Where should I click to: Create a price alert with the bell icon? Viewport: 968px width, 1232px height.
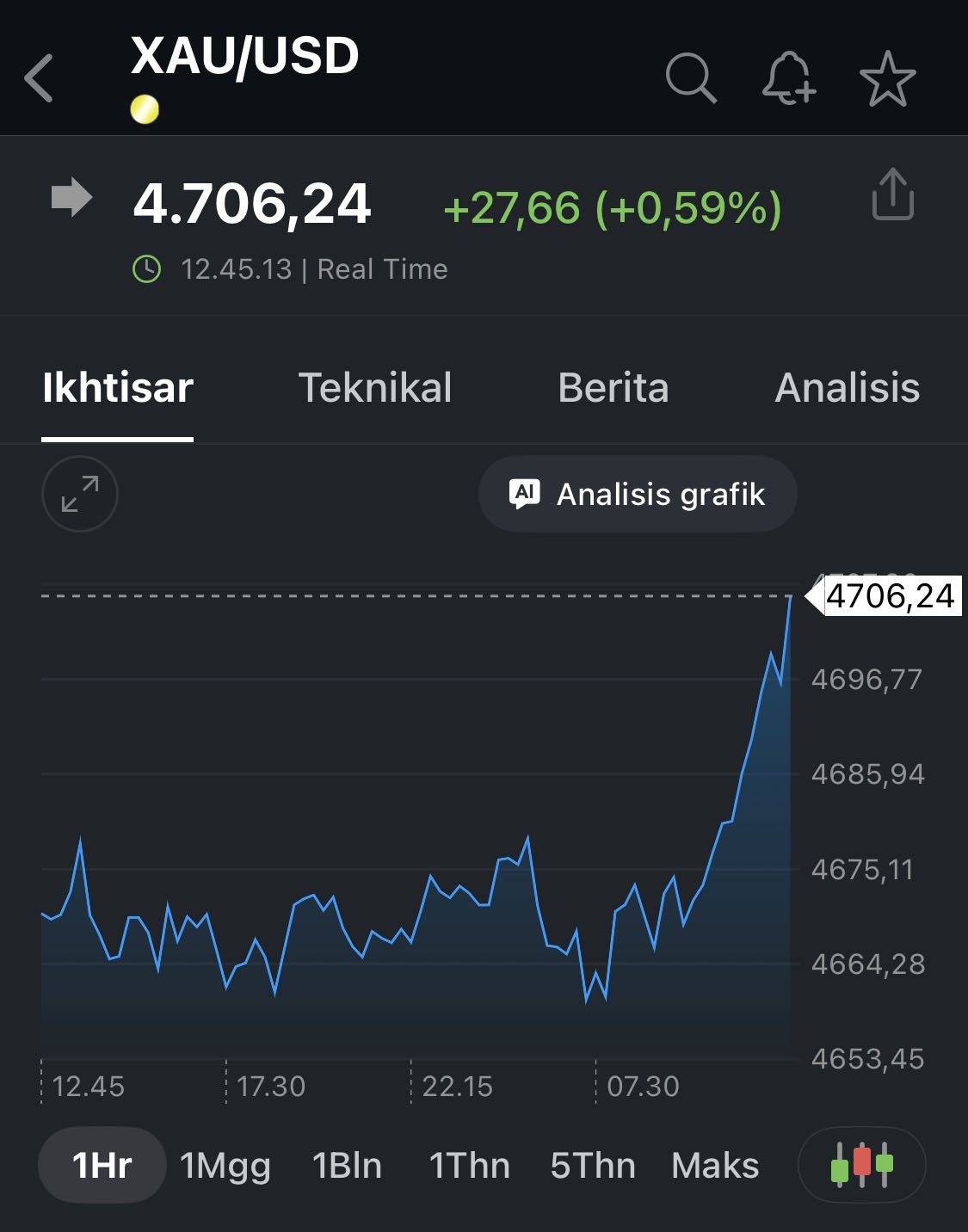(x=788, y=78)
